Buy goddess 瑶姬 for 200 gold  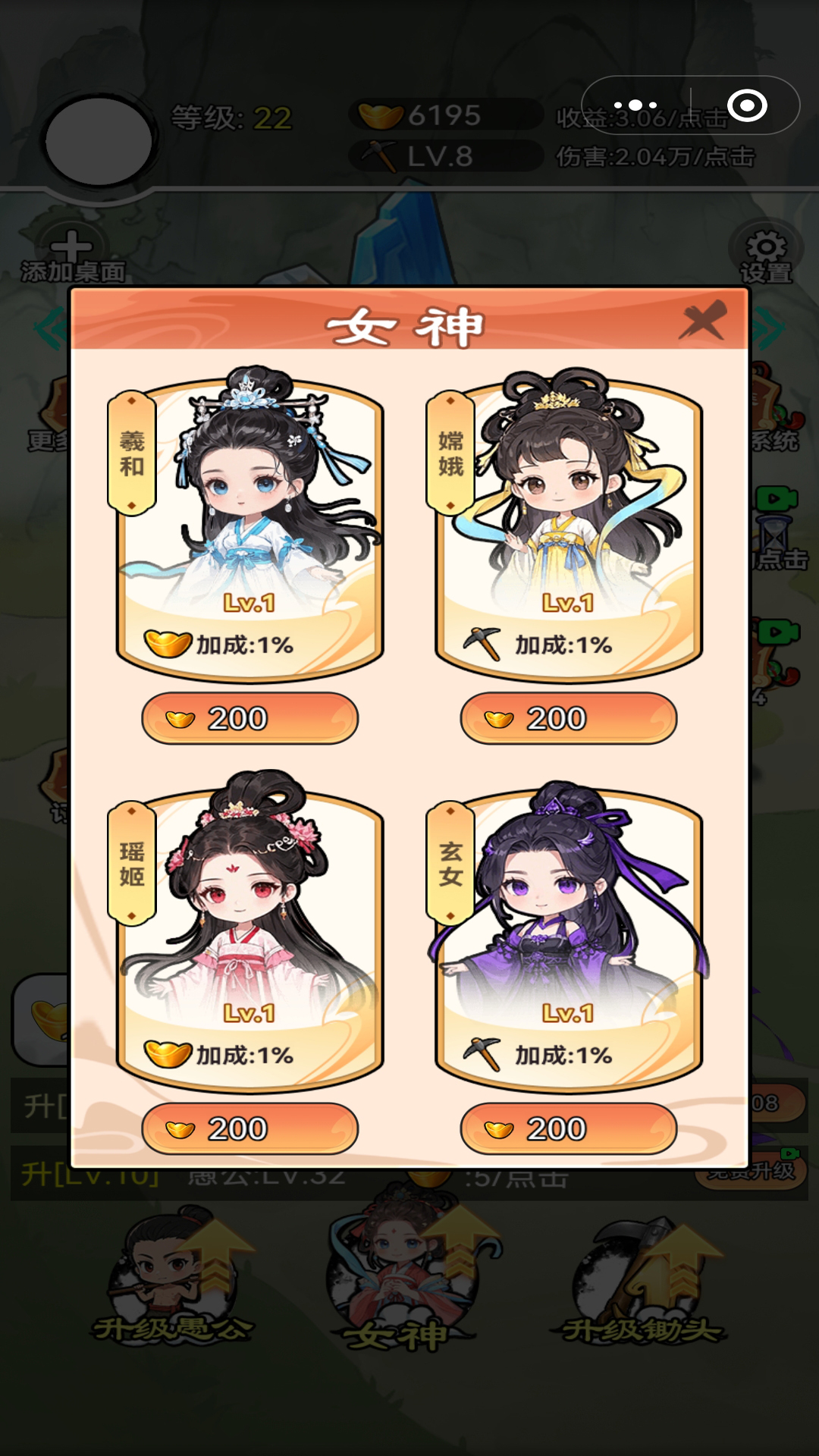coord(249,1128)
